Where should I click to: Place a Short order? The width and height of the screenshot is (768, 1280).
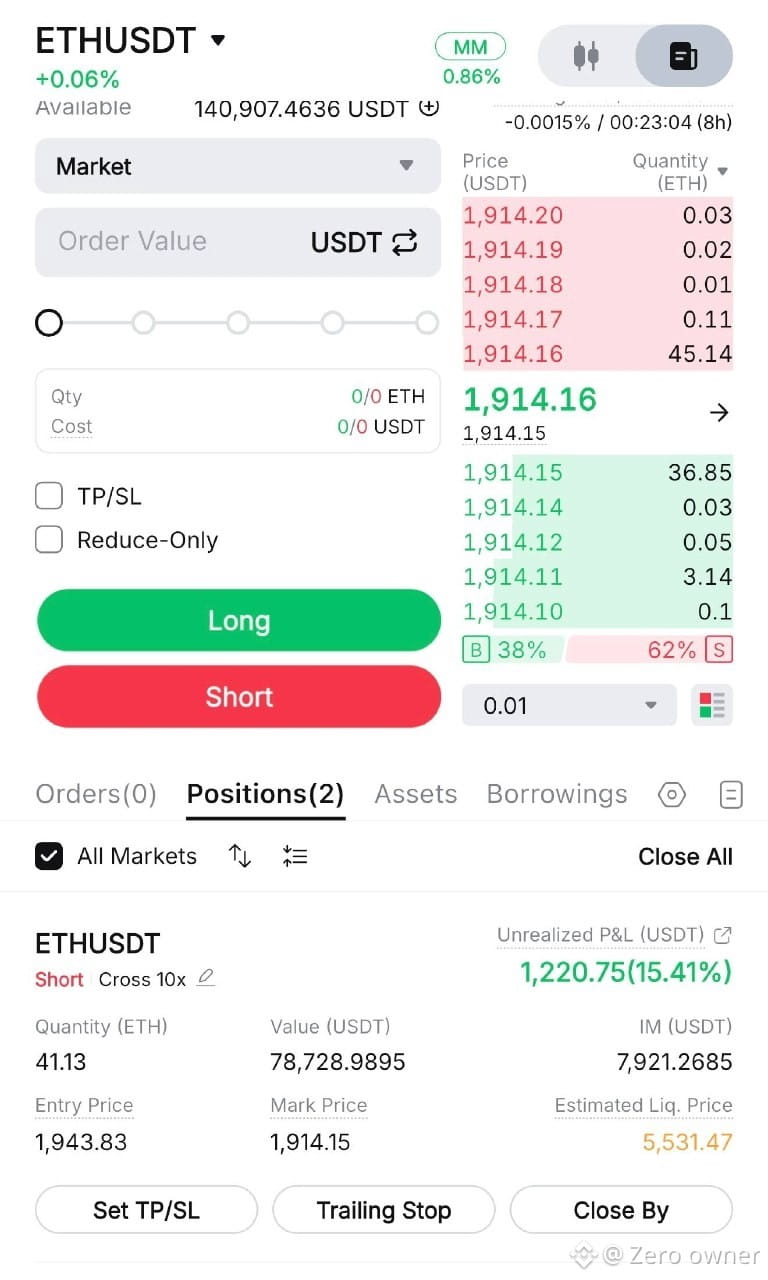pyautogui.click(x=238, y=697)
